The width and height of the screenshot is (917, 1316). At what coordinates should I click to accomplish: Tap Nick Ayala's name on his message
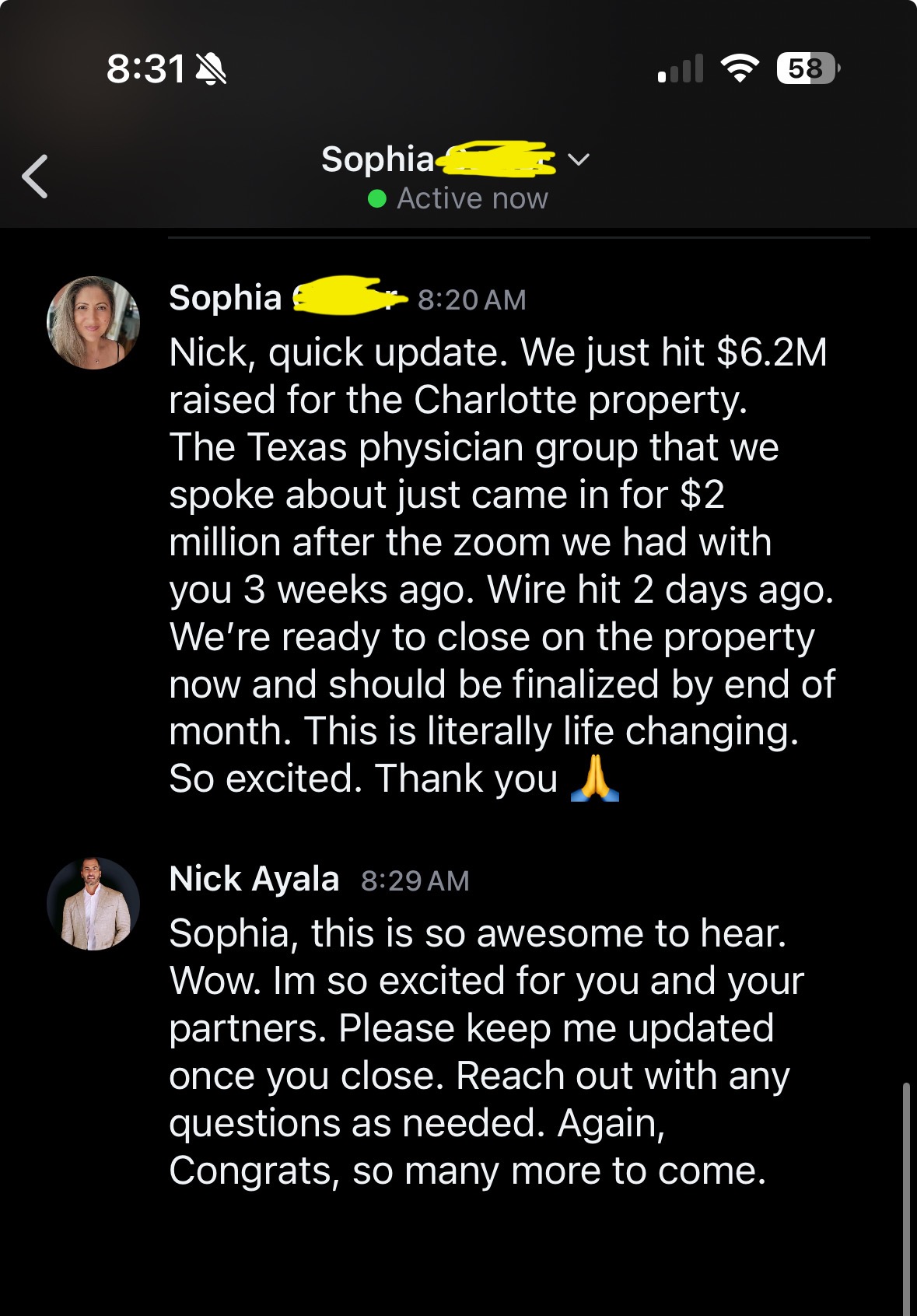(x=254, y=880)
